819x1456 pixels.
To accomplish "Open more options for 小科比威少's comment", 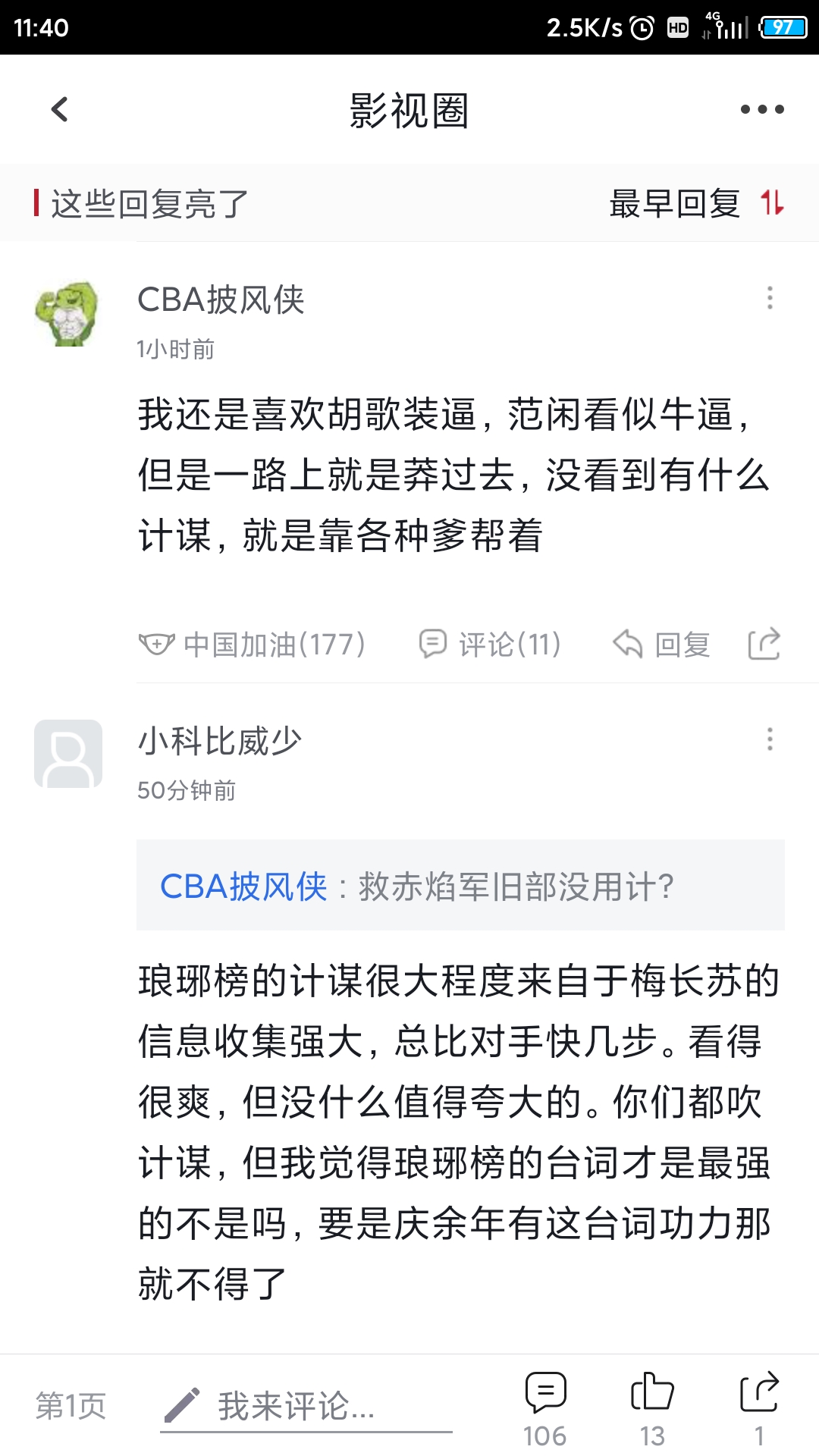I will tap(770, 739).
